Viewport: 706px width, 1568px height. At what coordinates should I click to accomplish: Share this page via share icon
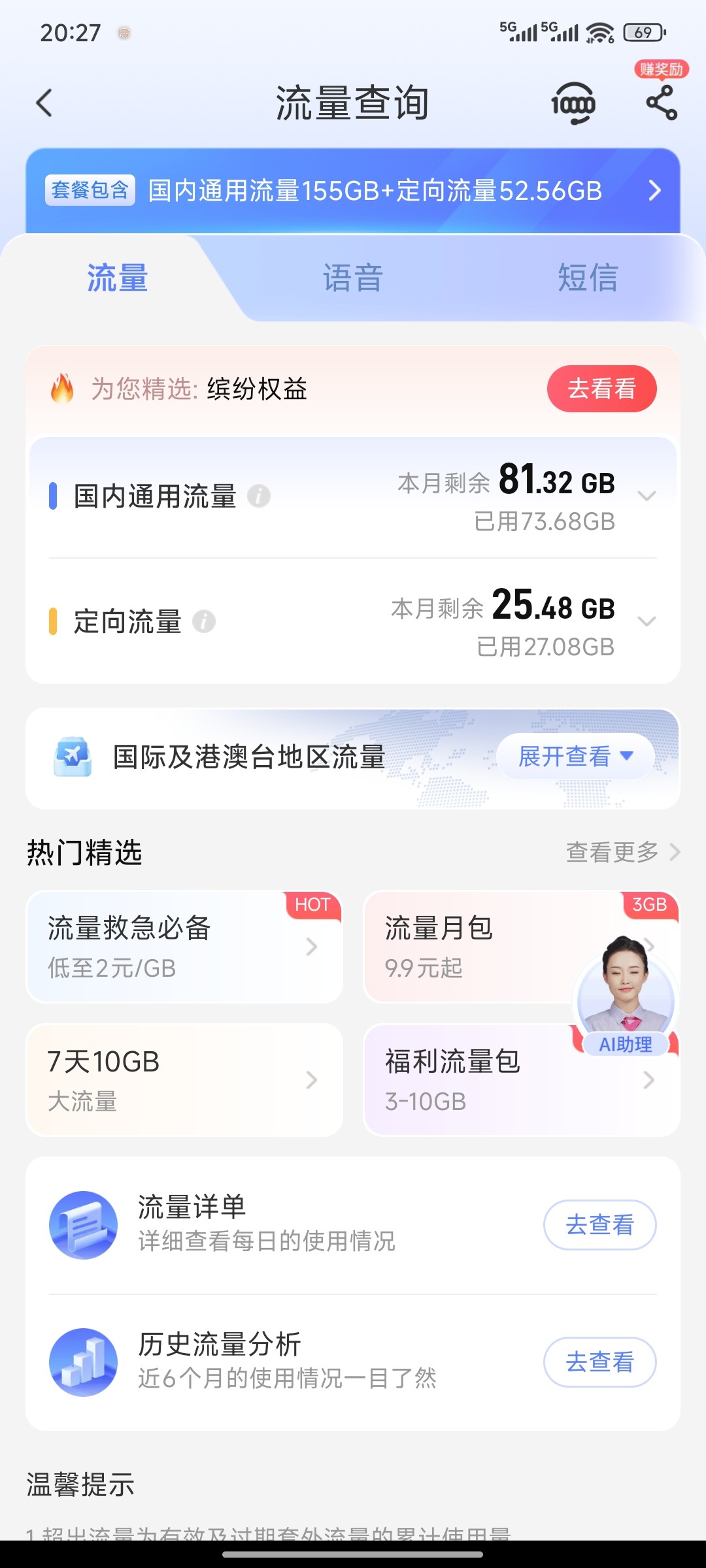click(661, 103)
